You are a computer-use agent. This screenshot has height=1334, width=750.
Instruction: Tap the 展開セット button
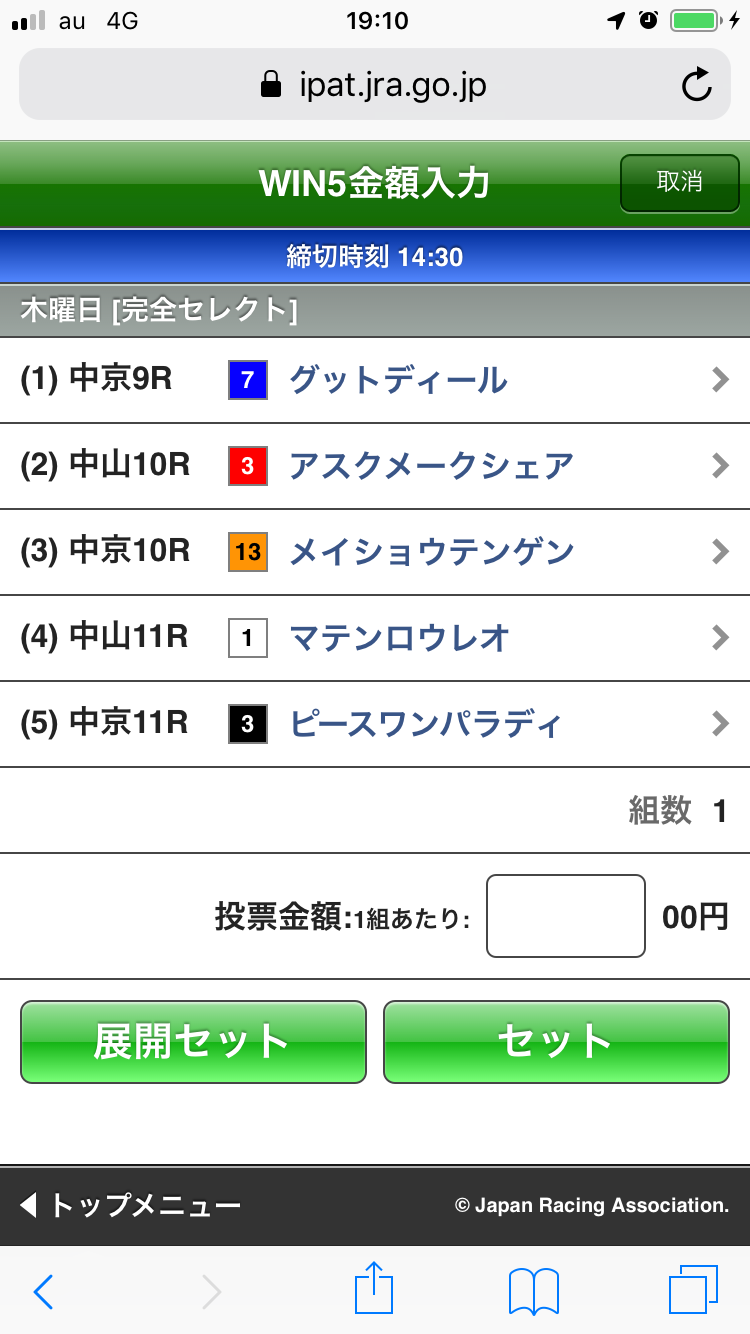(193, 1042)
